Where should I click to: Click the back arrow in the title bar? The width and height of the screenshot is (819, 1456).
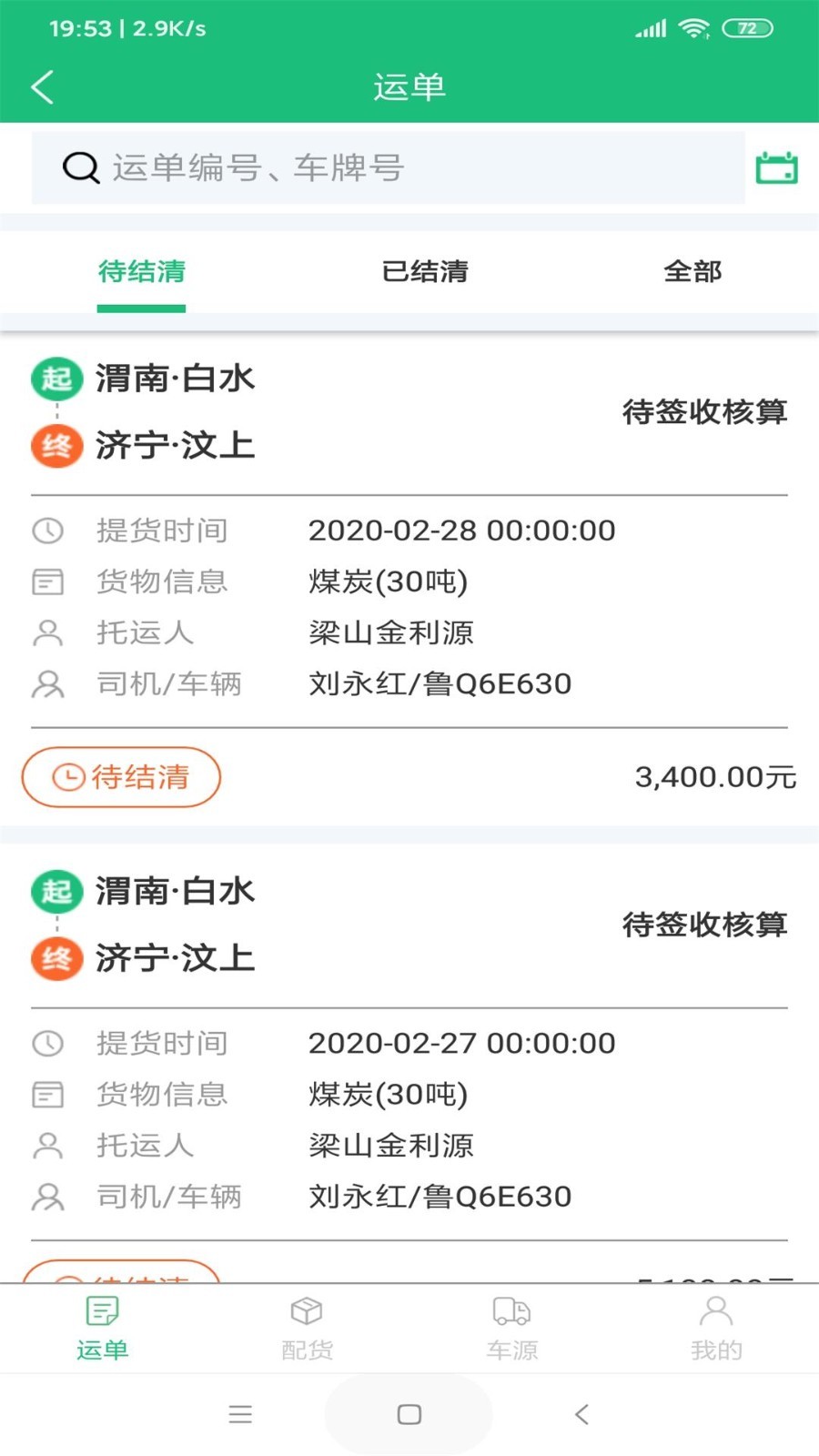pyautogui.click(x=42, y=86)
